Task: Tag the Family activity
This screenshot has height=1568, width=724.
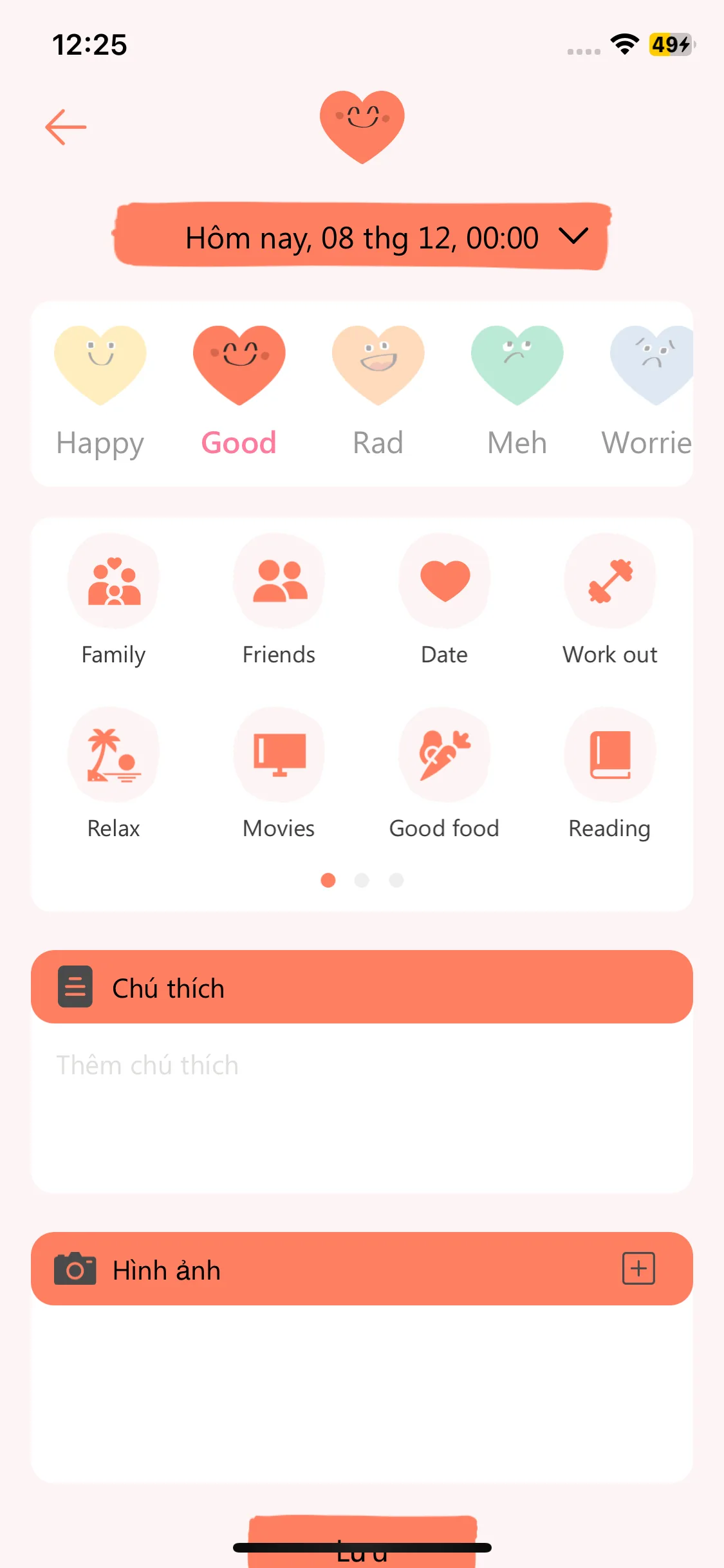Action: pos(114,581)
